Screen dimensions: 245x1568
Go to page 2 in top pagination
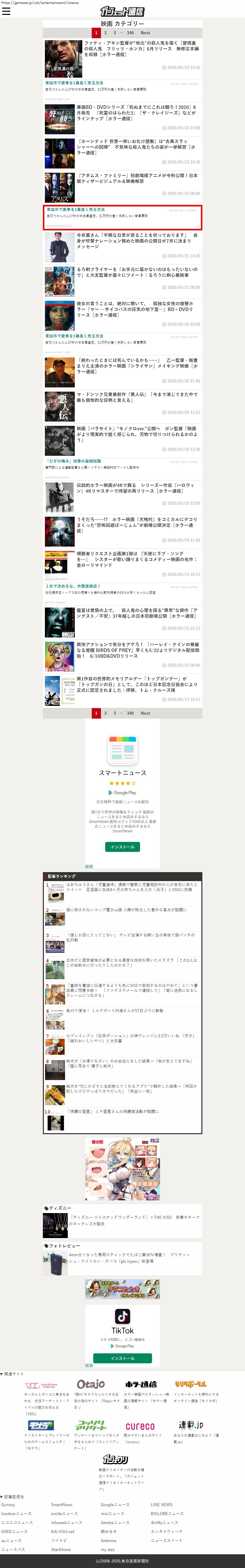tap(105, 33)
